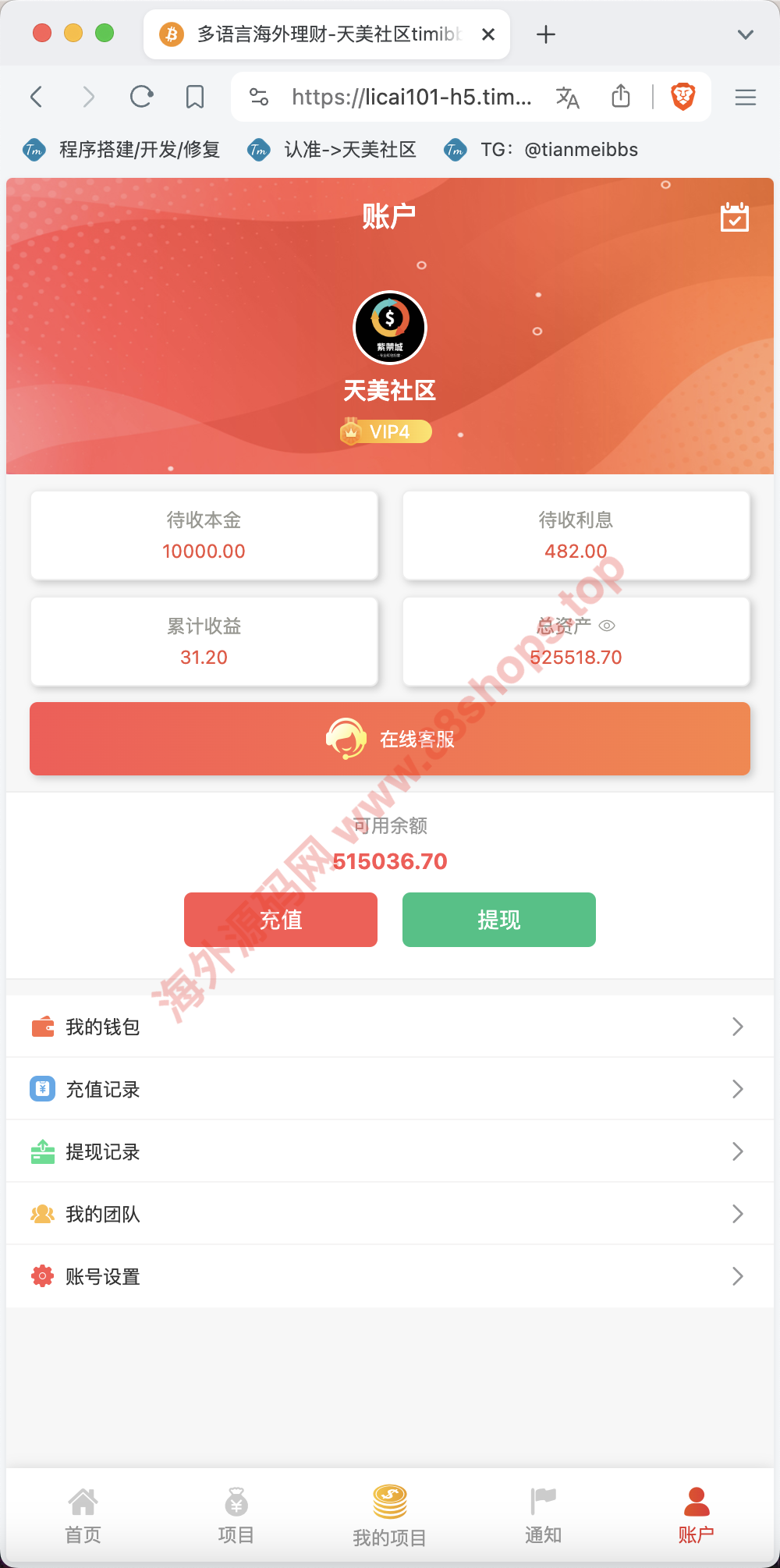Contact 在线客服 online customer service
This screenshot has height=1568, width=780.
pyautogui.click(x=390, y=739)
